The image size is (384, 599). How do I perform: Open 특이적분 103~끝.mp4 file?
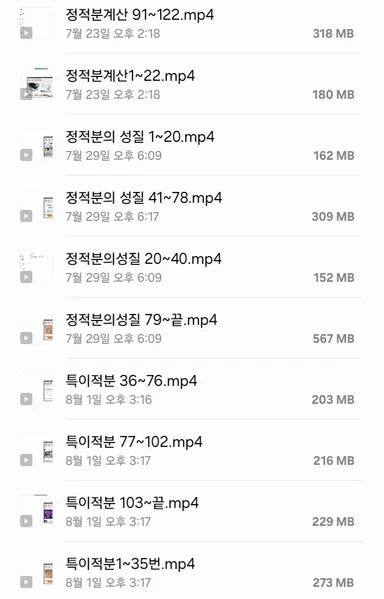191,511
